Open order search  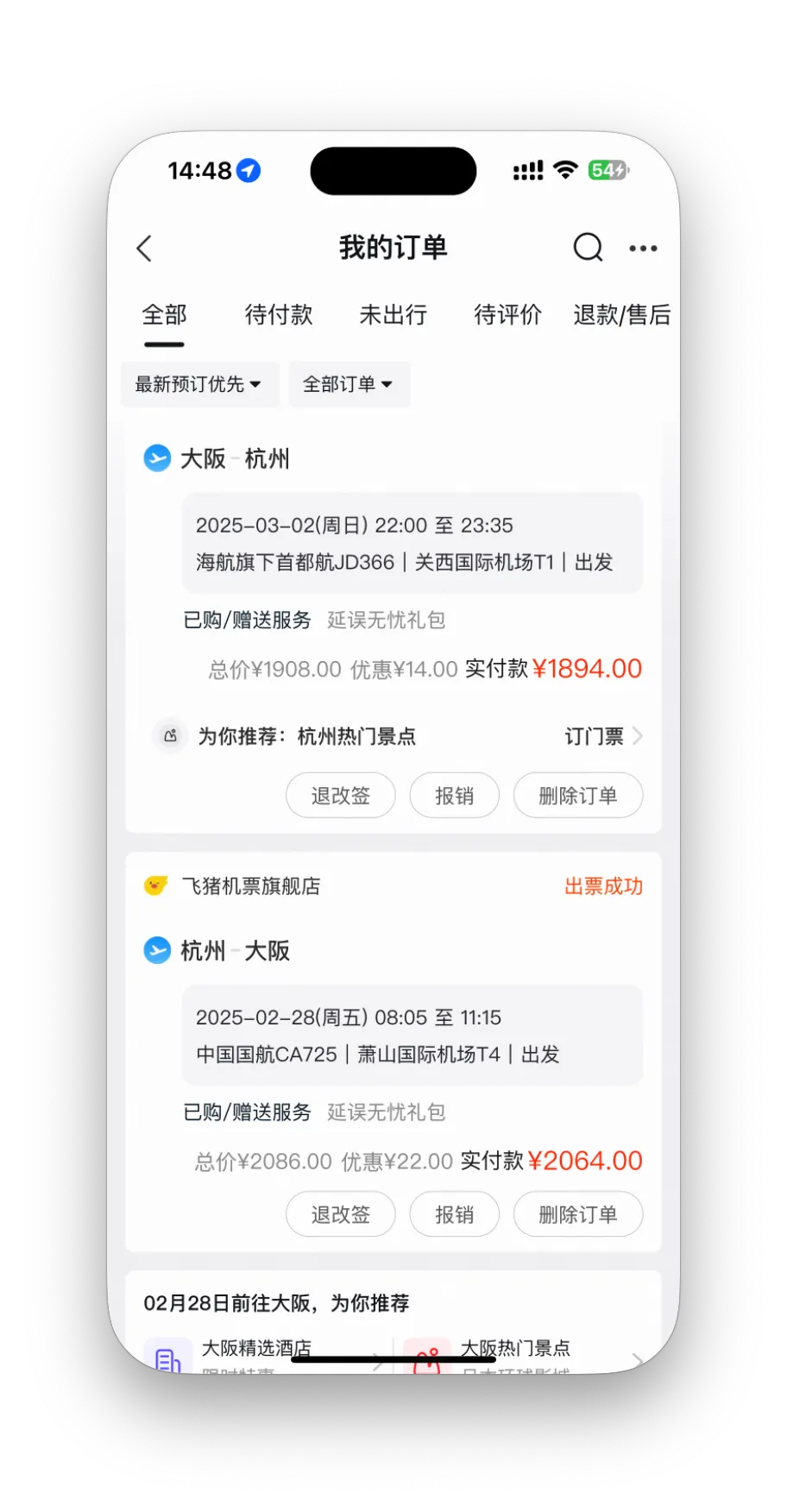(588, 248)
